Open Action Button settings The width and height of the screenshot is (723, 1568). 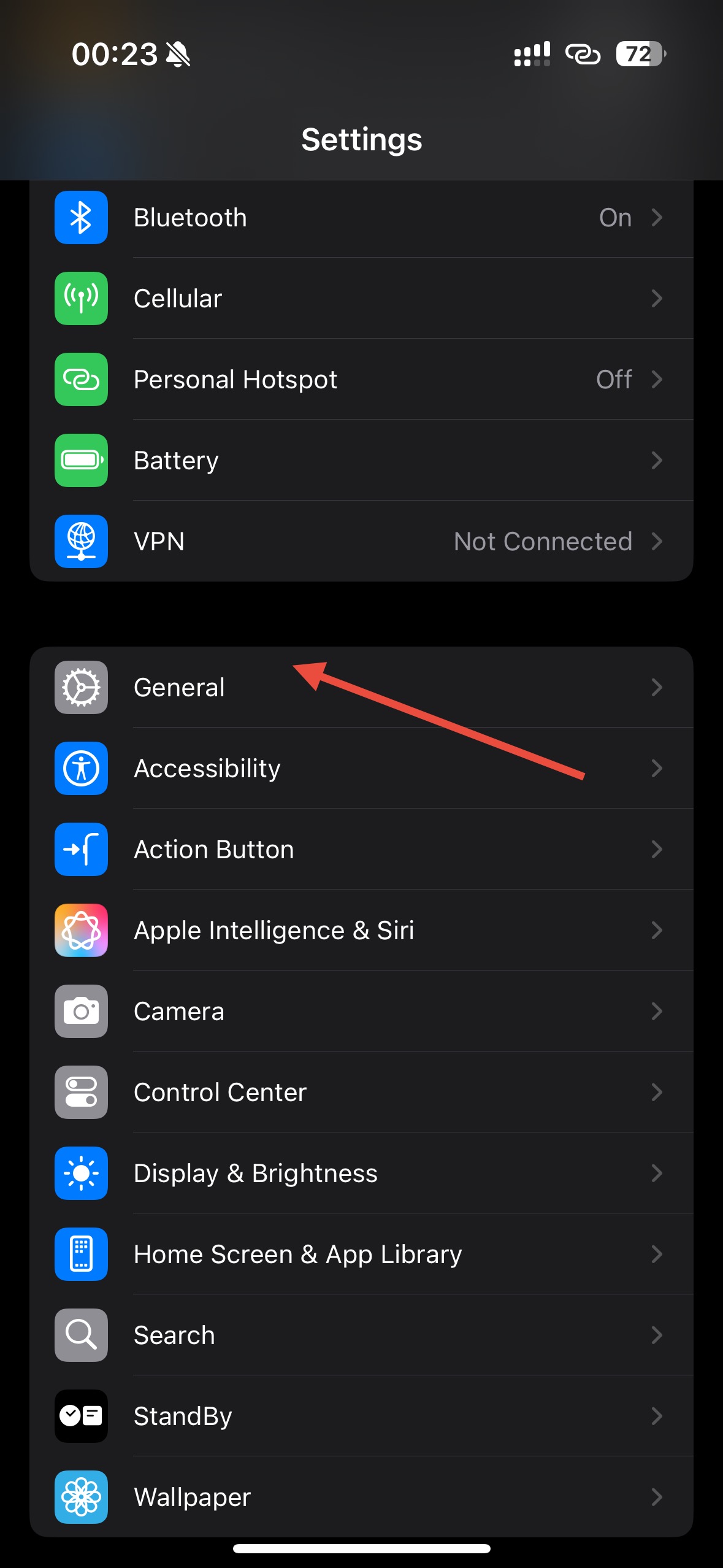[x=361, y=850]
